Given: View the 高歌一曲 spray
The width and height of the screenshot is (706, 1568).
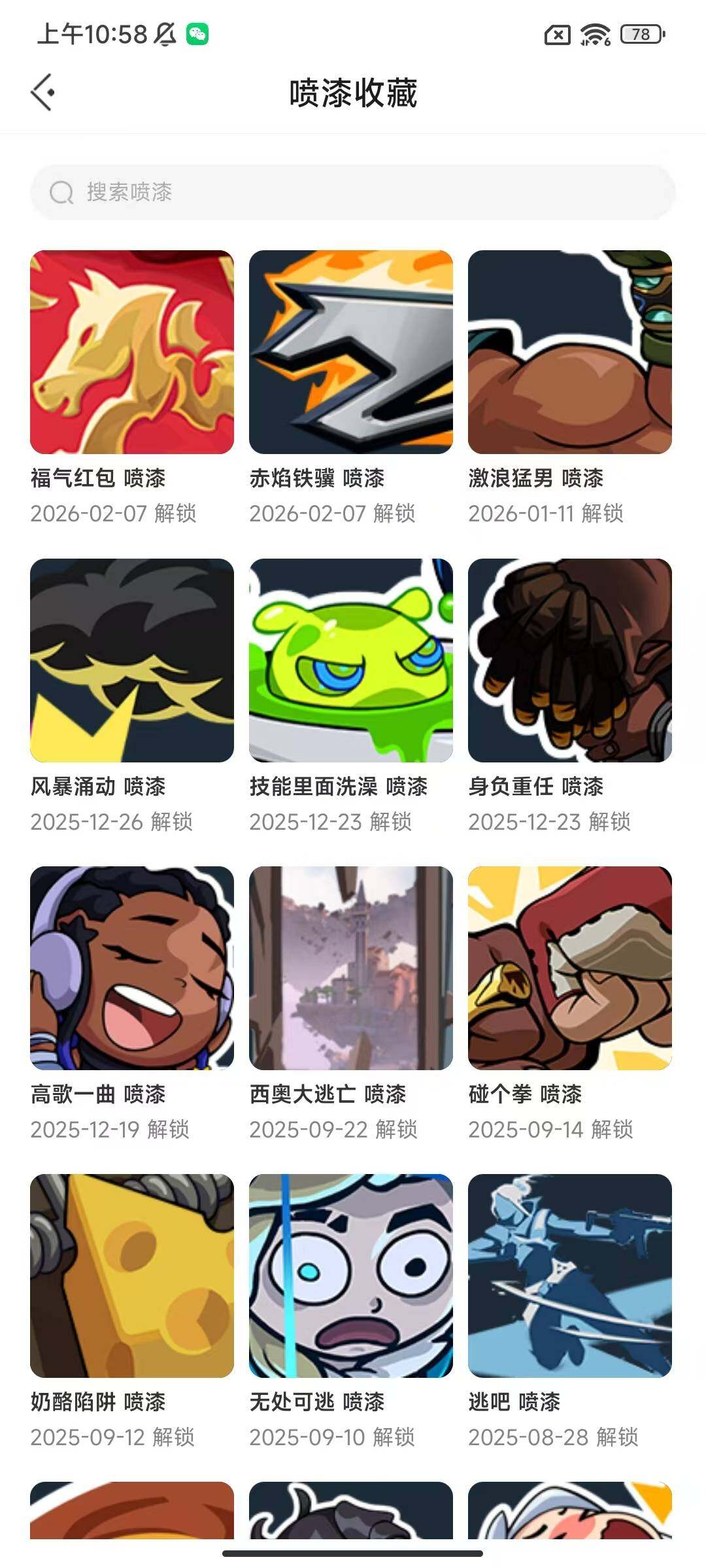Looking at the screenshot, I should pyautogui.click(x=132, y=968).
